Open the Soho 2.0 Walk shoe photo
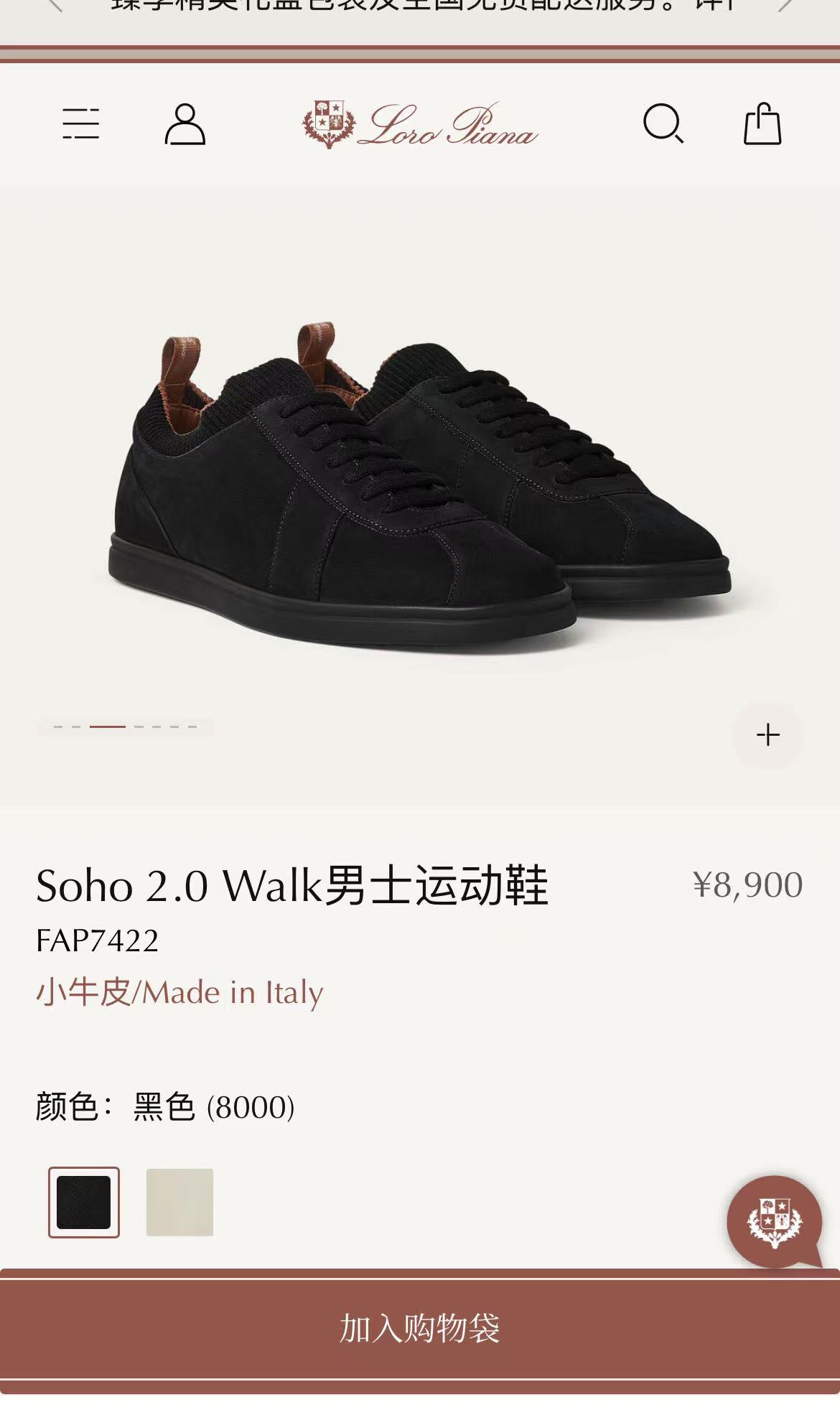This screenshot has height=1410, width=840. coord(420,488)
